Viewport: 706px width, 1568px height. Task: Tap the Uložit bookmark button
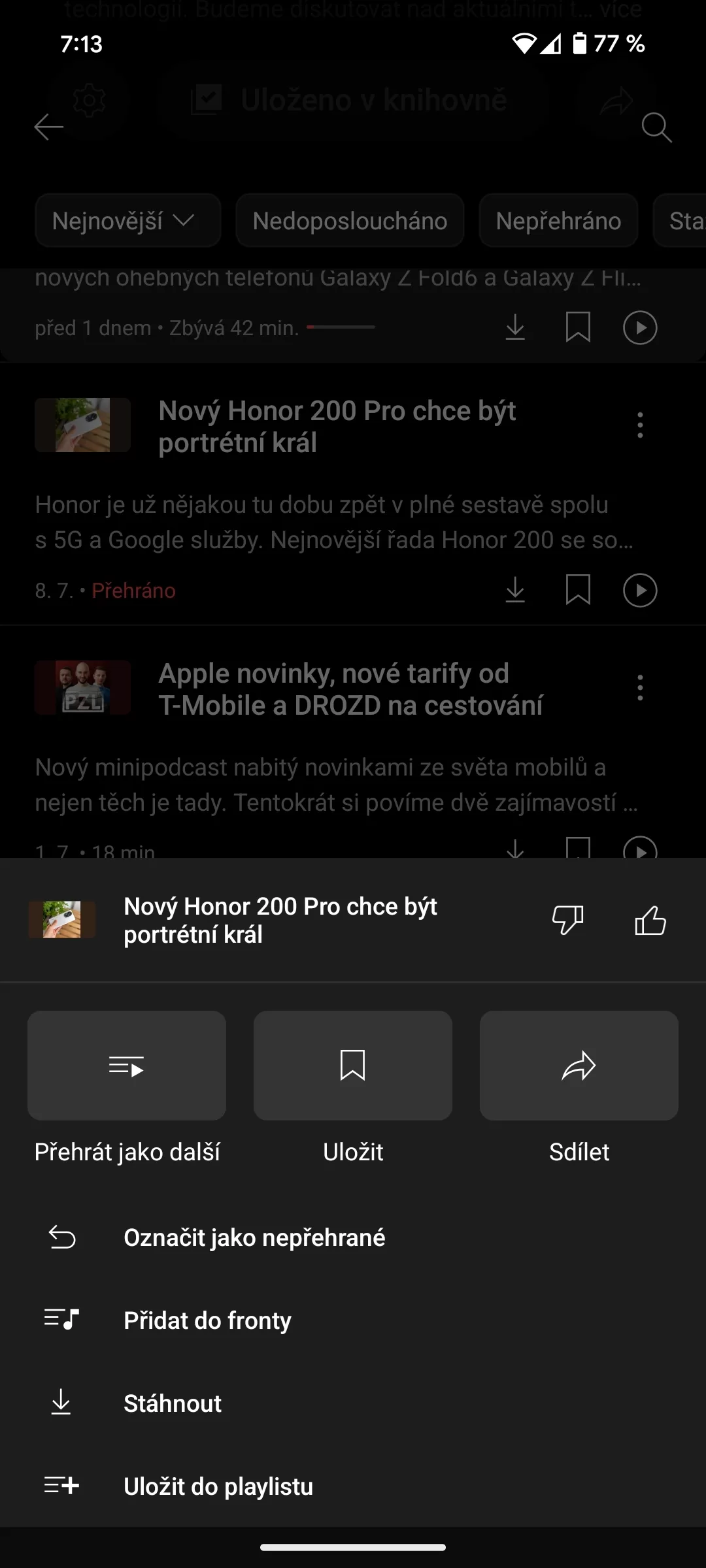[x=353, y=1066]
